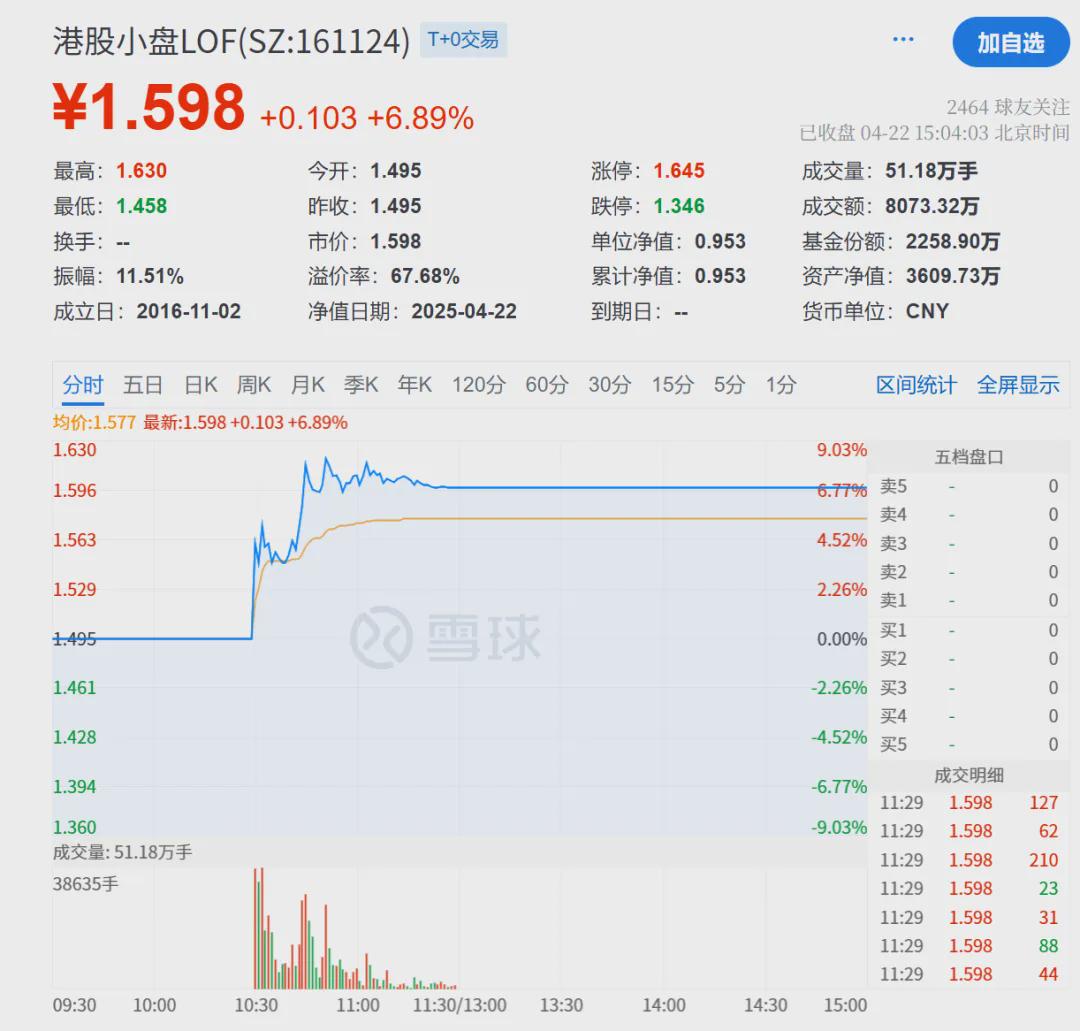Tap the T+0交易 tag
Image resolution: width=1080 pixels, height=1031 pixels.
pos(464,39)
